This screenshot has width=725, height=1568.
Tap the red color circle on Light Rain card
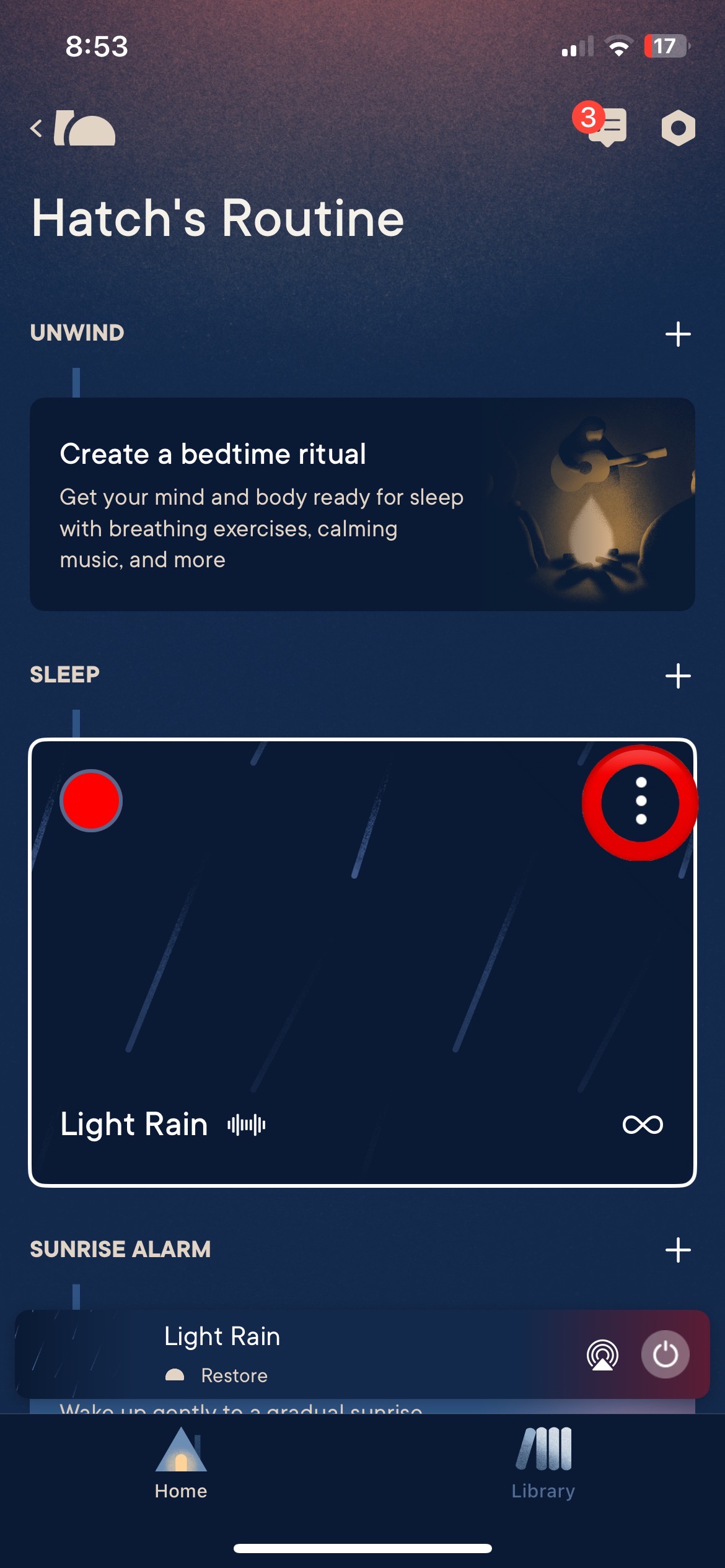point(91,801)
